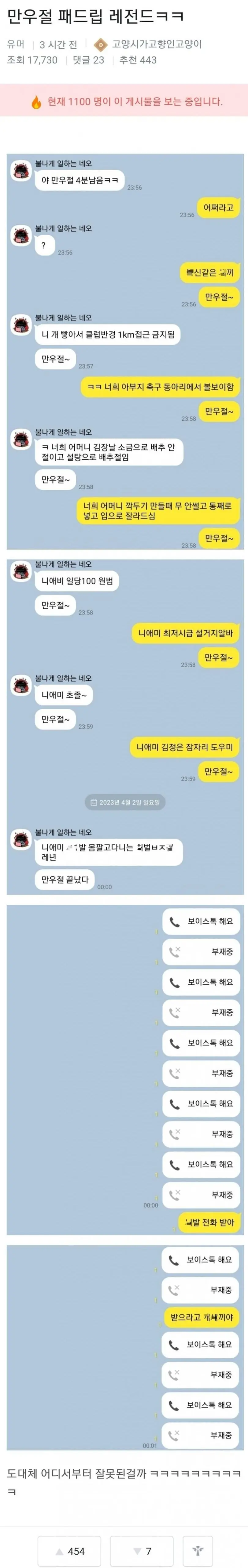
Task: Open the 유머 category
Action: click(x=15, y=44)
